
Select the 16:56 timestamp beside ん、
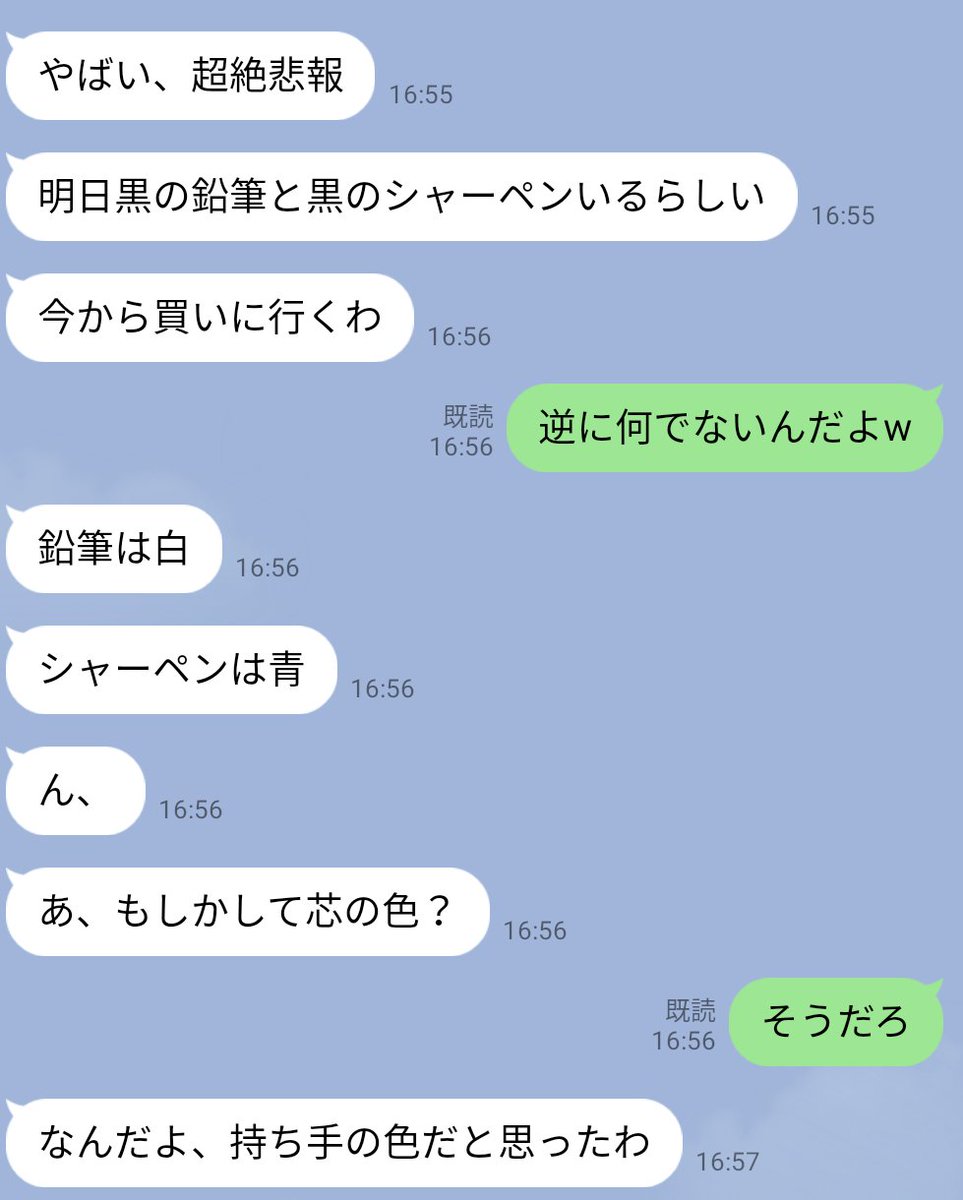tap(190, 811)
